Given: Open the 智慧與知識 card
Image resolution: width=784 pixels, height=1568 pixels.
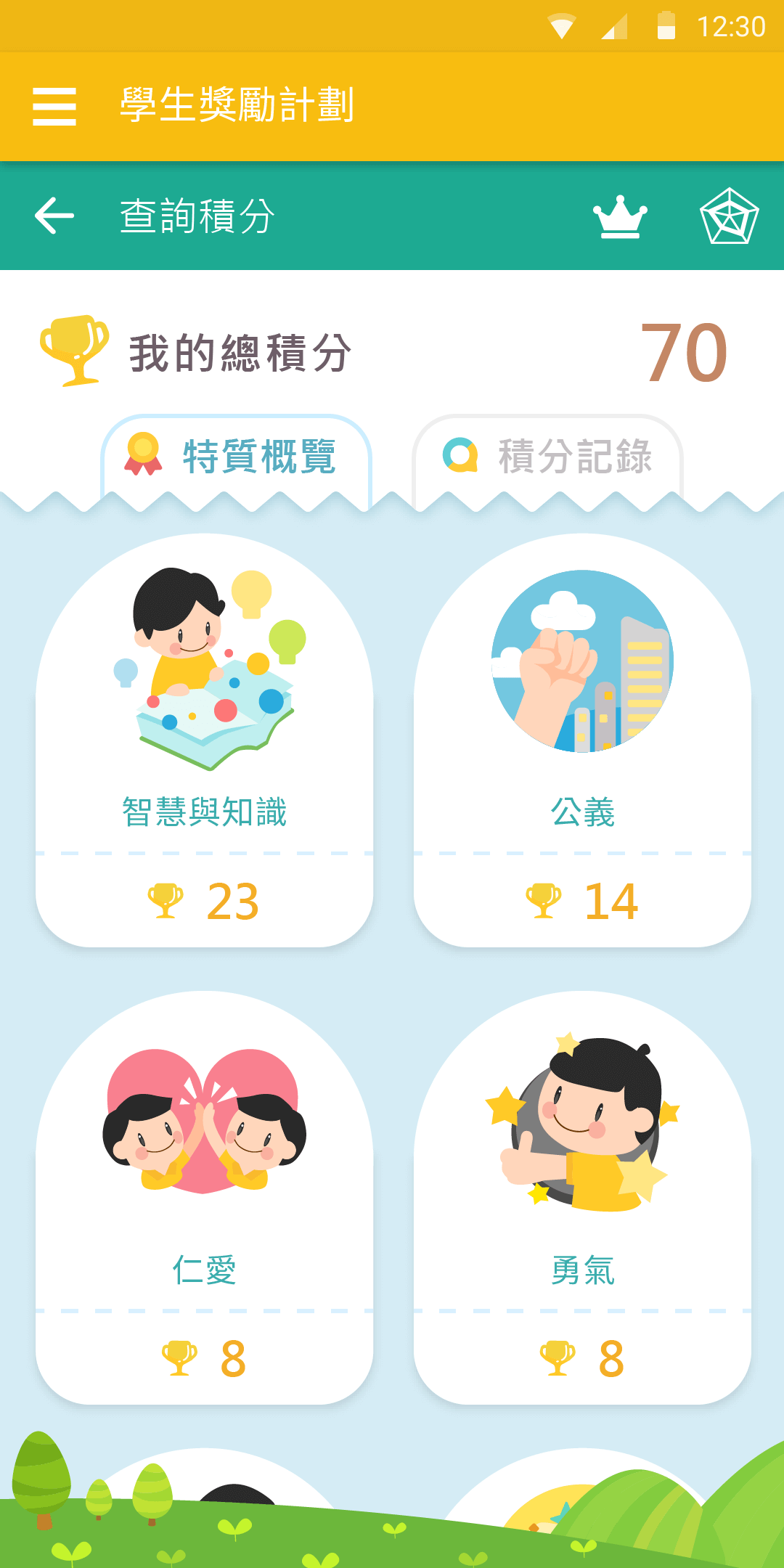Looking at the screenshot, I should 205,740.
